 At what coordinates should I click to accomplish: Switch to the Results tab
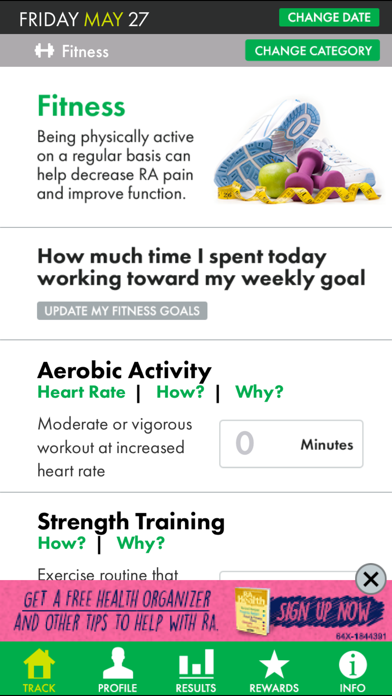tap(196, 669)
